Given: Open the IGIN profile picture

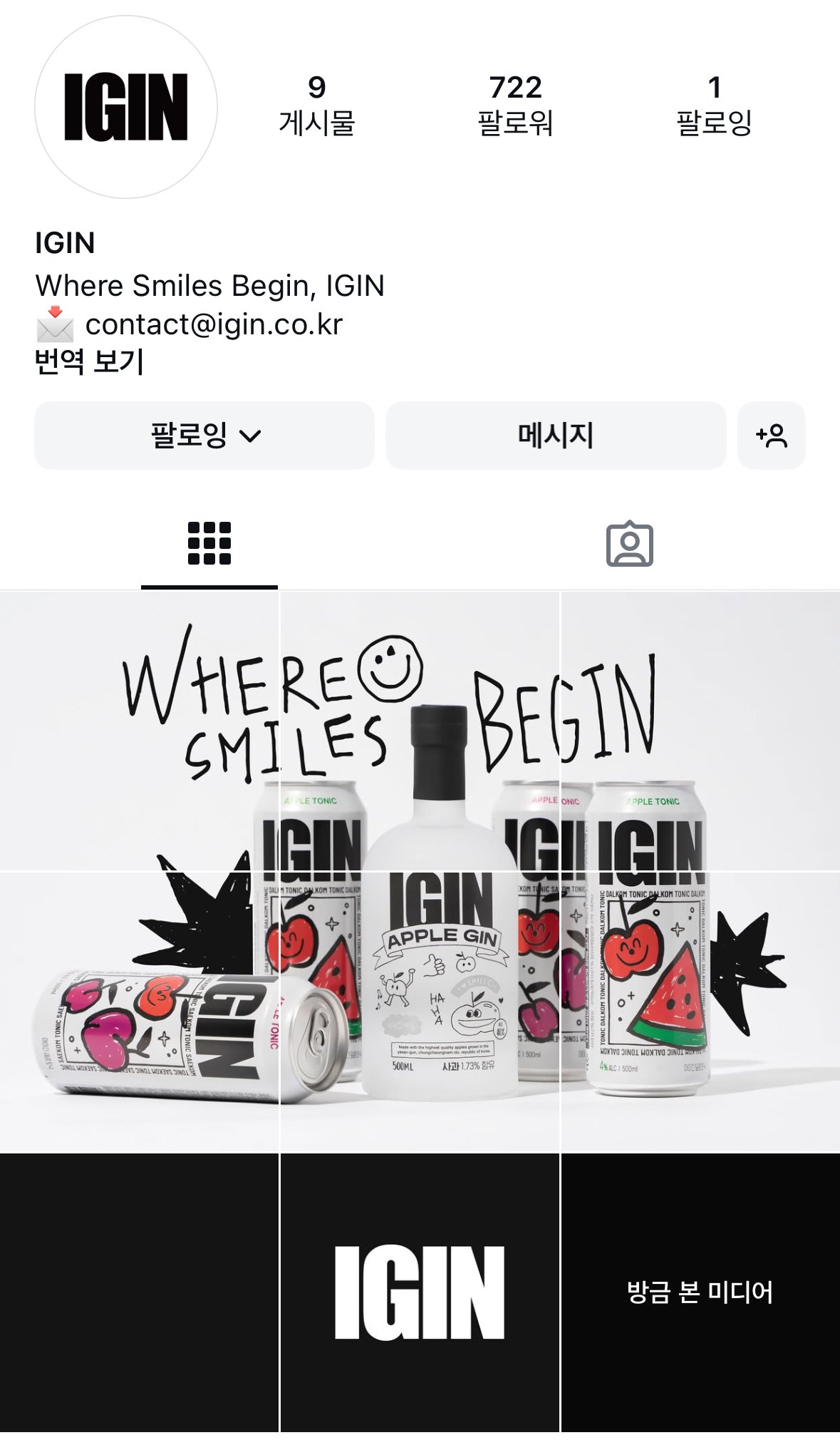Looking at the screenshot, I should 126,107.
